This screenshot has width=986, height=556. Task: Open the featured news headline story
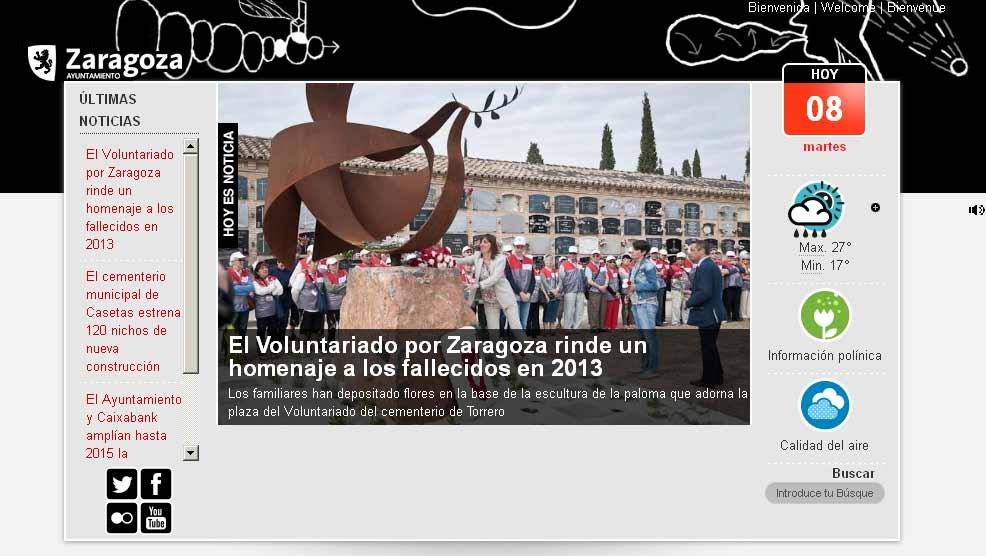[438, 357]
